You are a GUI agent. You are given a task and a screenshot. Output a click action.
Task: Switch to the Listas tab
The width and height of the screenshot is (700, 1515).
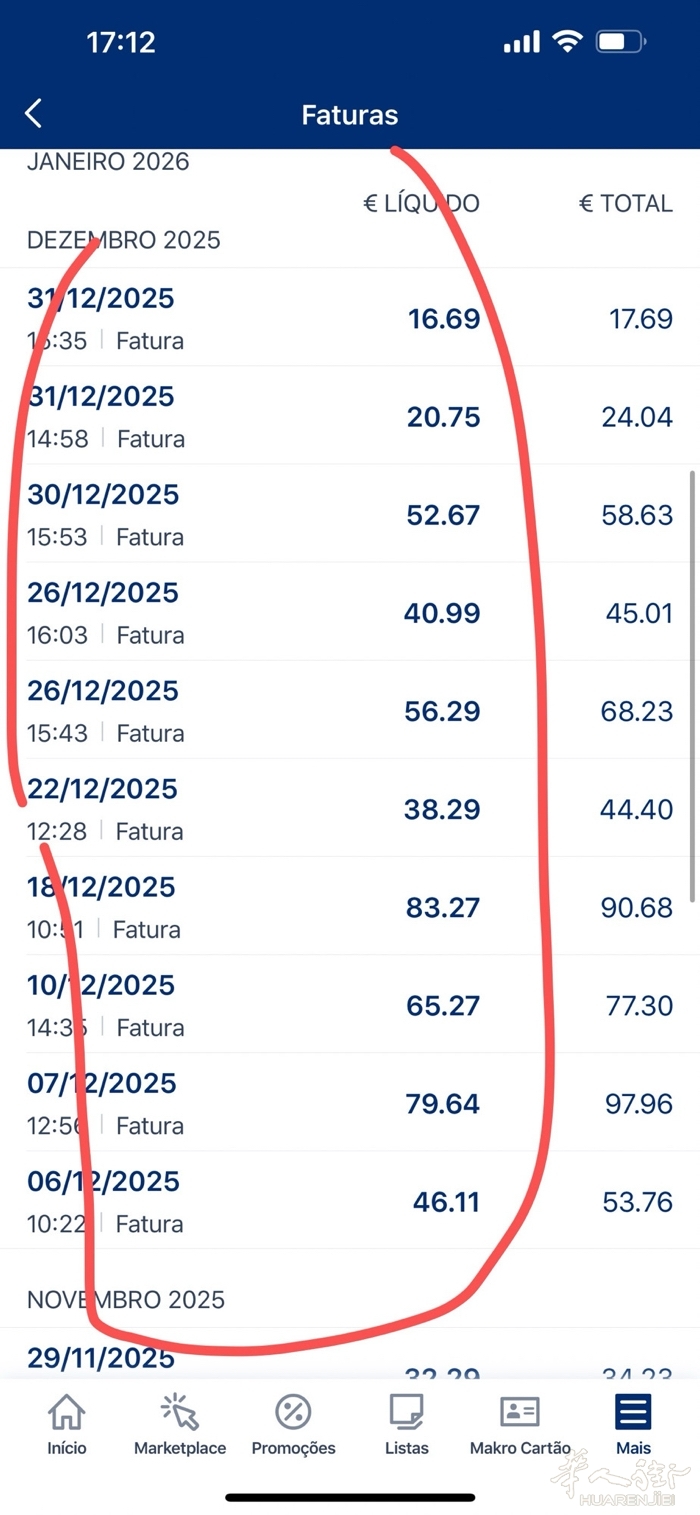pyautogui.click(x=407, y=1425)
